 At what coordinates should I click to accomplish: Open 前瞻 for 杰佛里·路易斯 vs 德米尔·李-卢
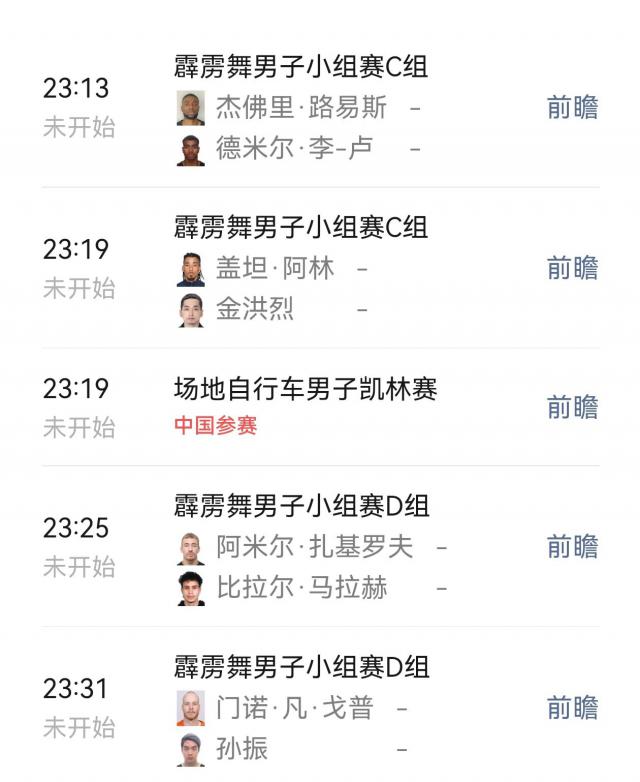572,108
